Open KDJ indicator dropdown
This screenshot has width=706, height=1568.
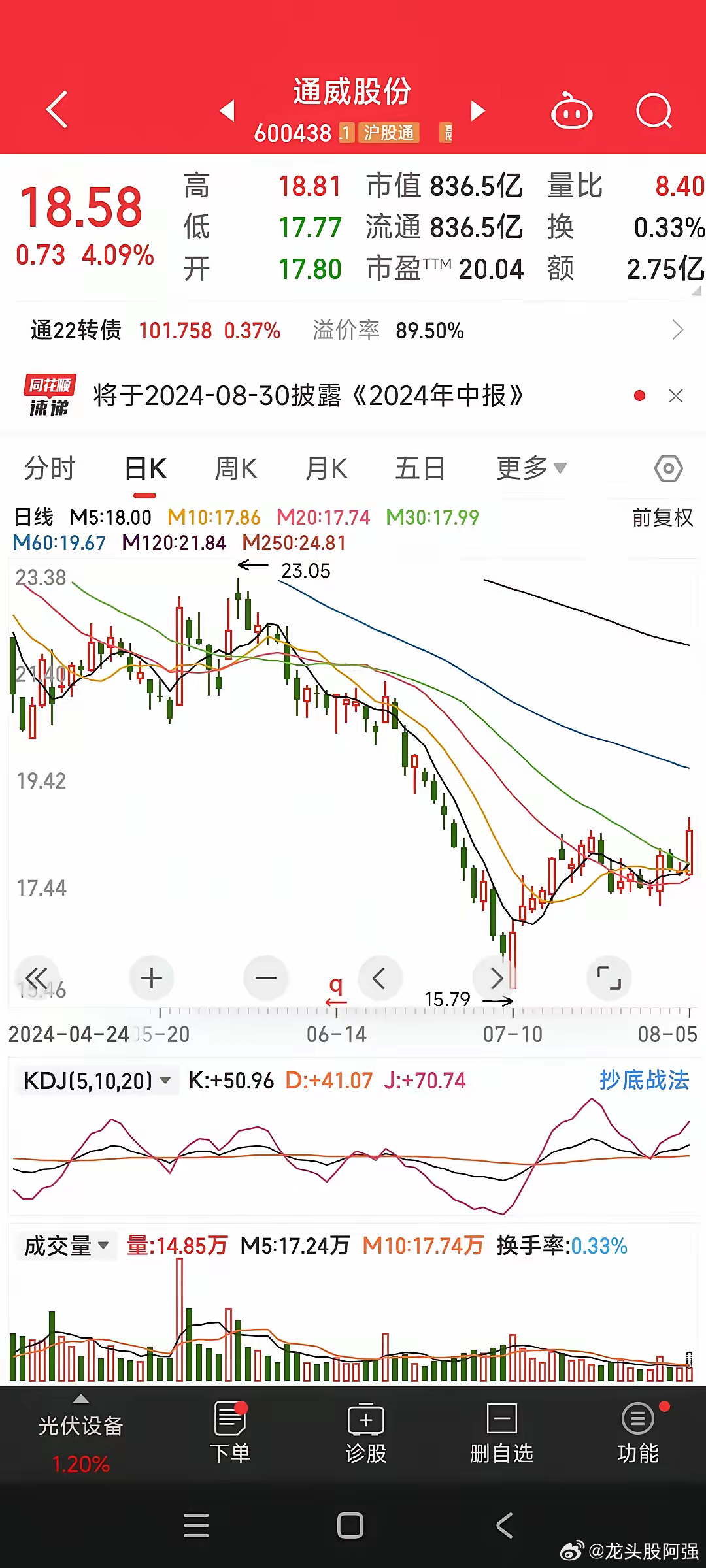point(97,1081)
